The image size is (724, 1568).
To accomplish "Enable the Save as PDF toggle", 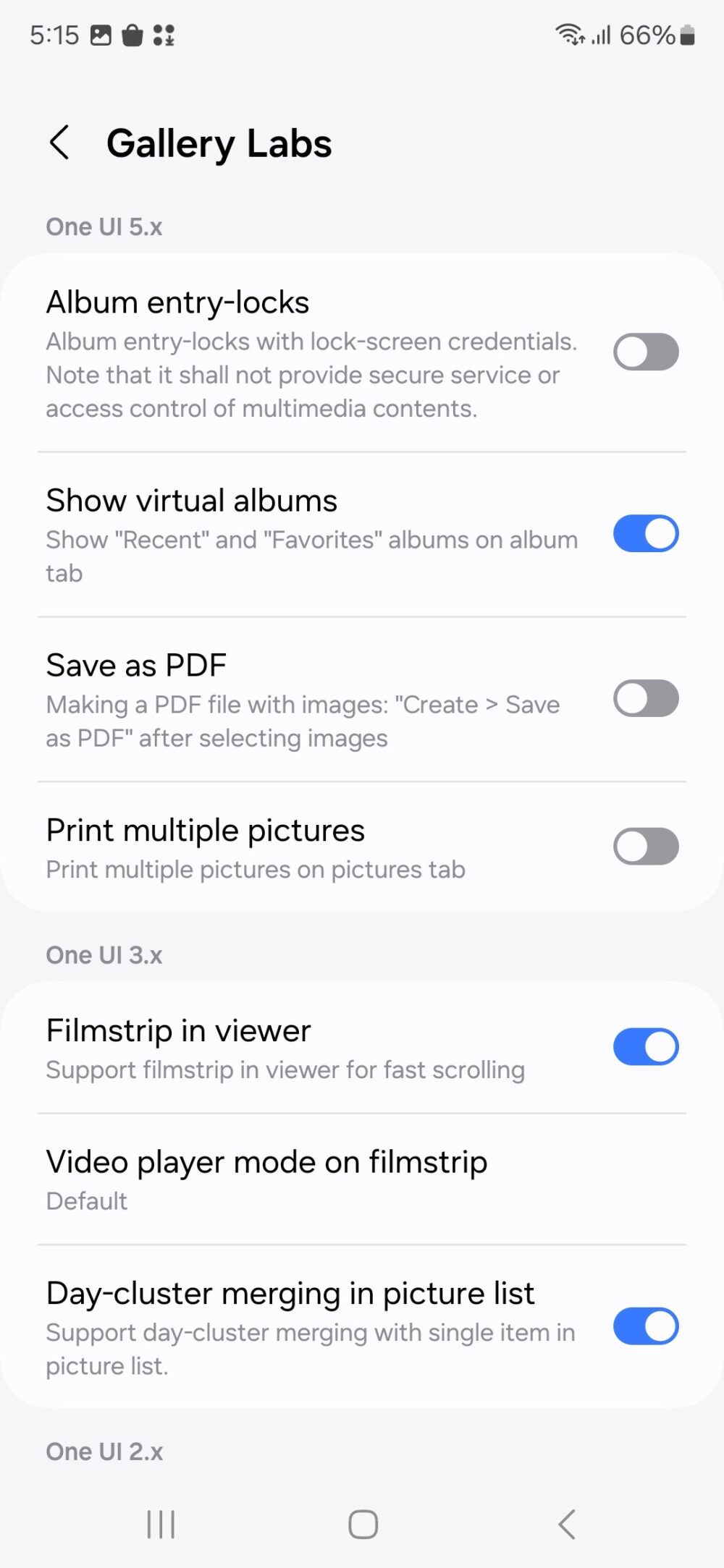I will [x=645, y=698].
